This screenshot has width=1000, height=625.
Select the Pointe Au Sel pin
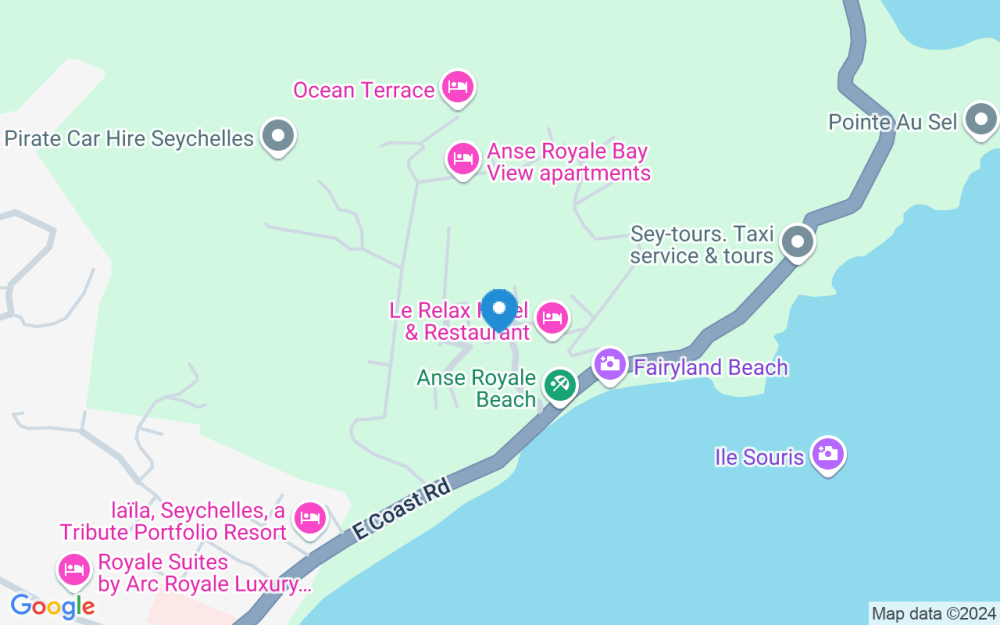[981, 121]
